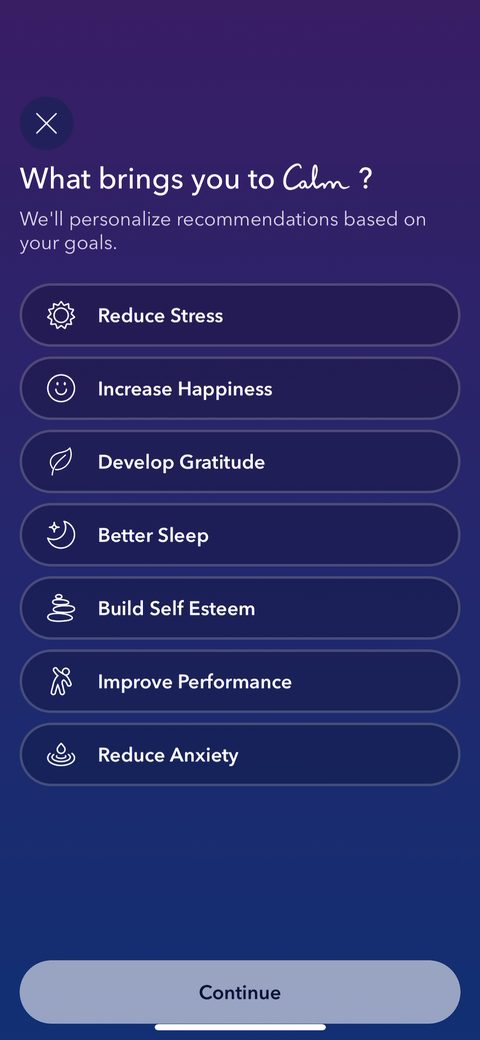This screenshot has width=480, height=1040.
Task: Close the goals questionnaire
Action: pyautogui.click(x=46, y=123)
